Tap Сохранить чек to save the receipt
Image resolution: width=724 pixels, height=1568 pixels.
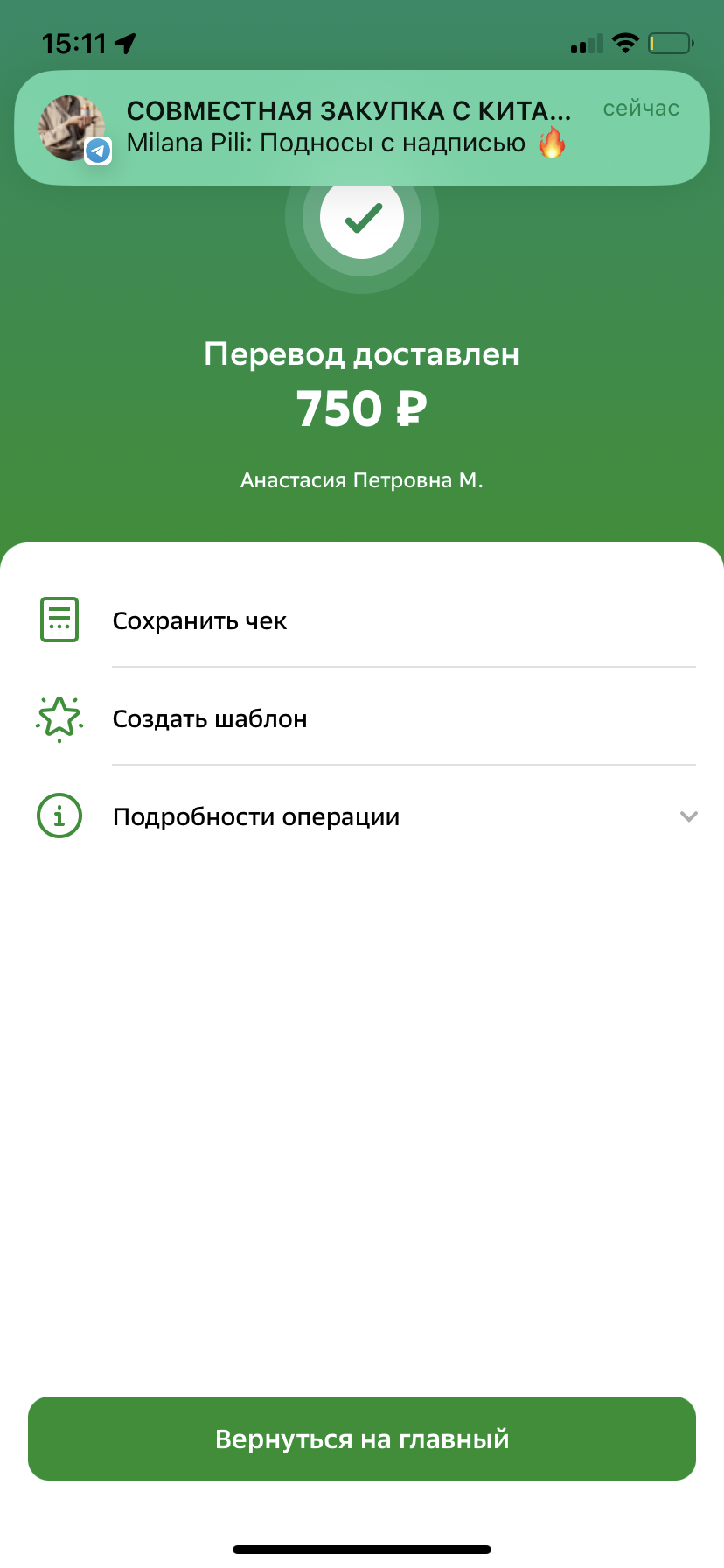[x=362, y=620]
